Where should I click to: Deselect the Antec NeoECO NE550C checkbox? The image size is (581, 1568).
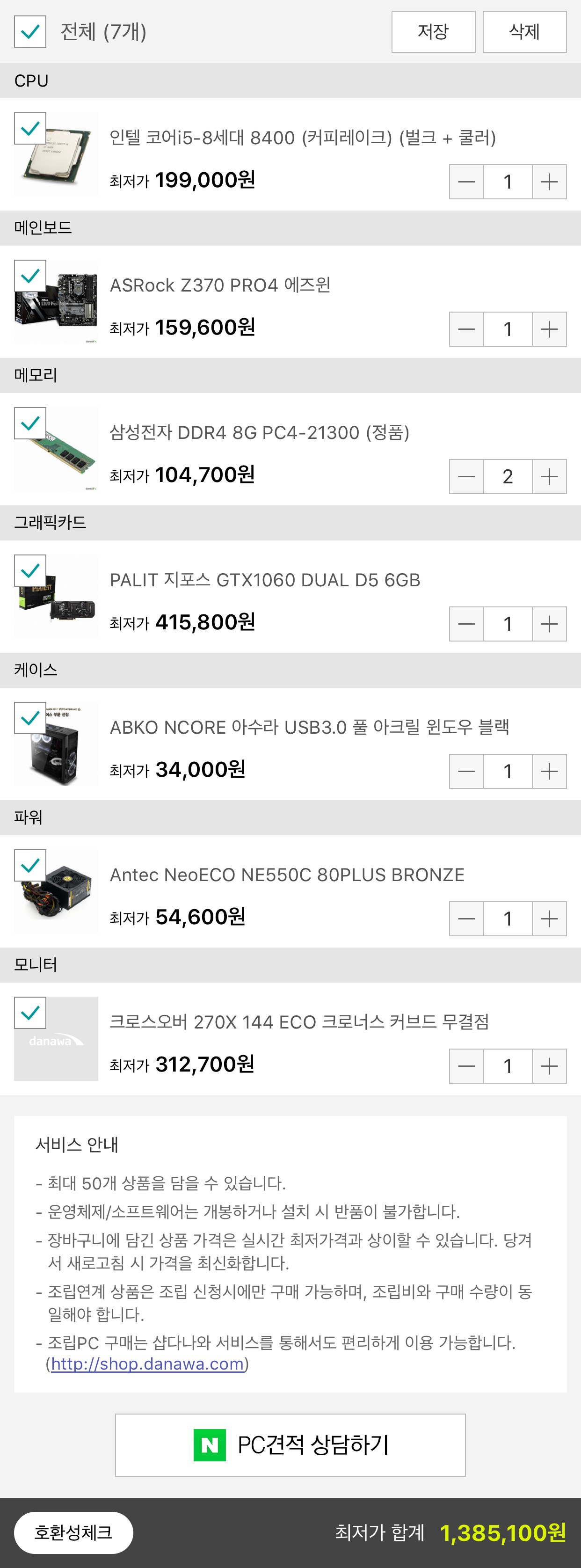(30, 866)
